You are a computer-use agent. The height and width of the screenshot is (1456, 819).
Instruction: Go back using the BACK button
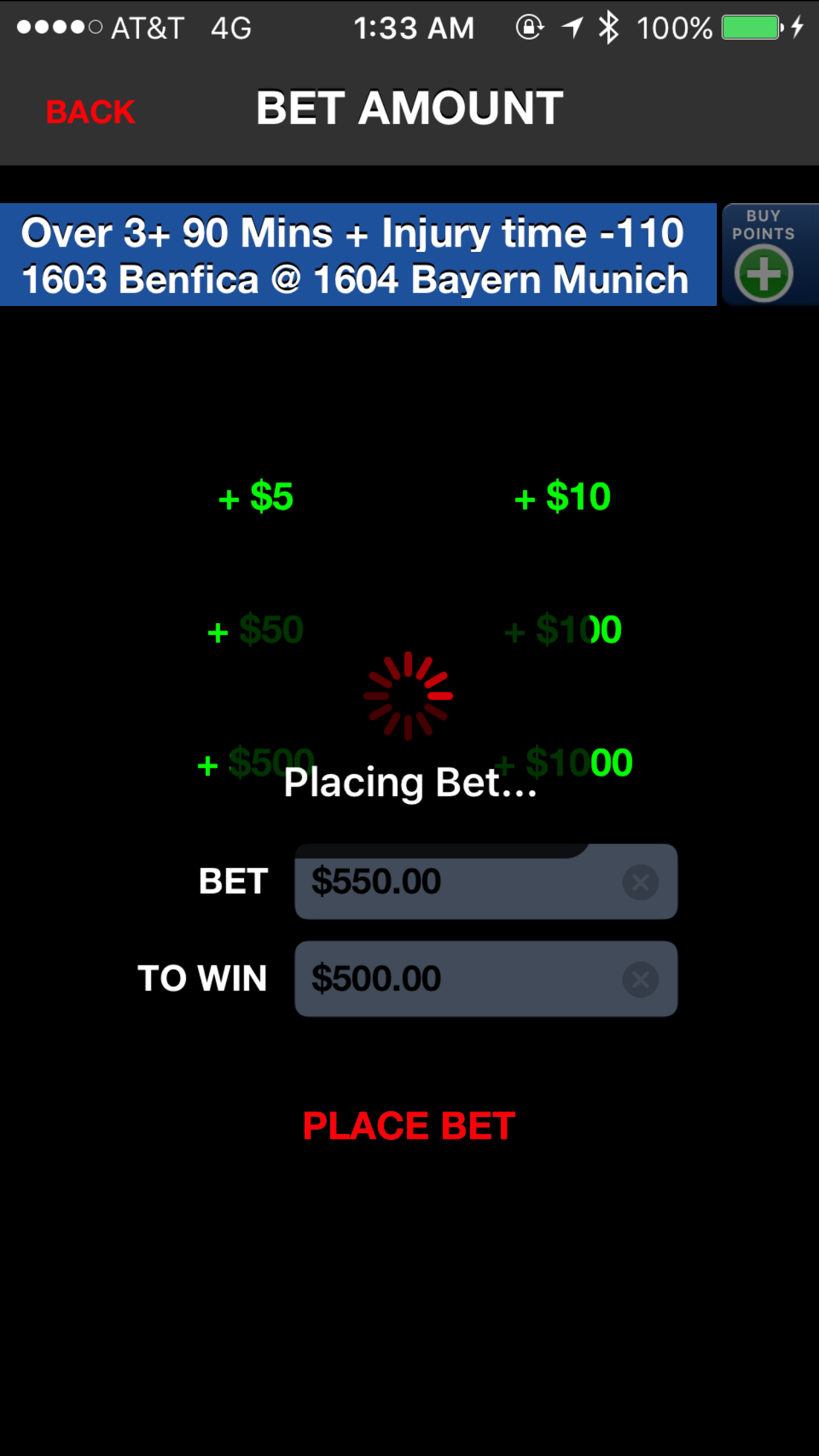click(91, 111)
